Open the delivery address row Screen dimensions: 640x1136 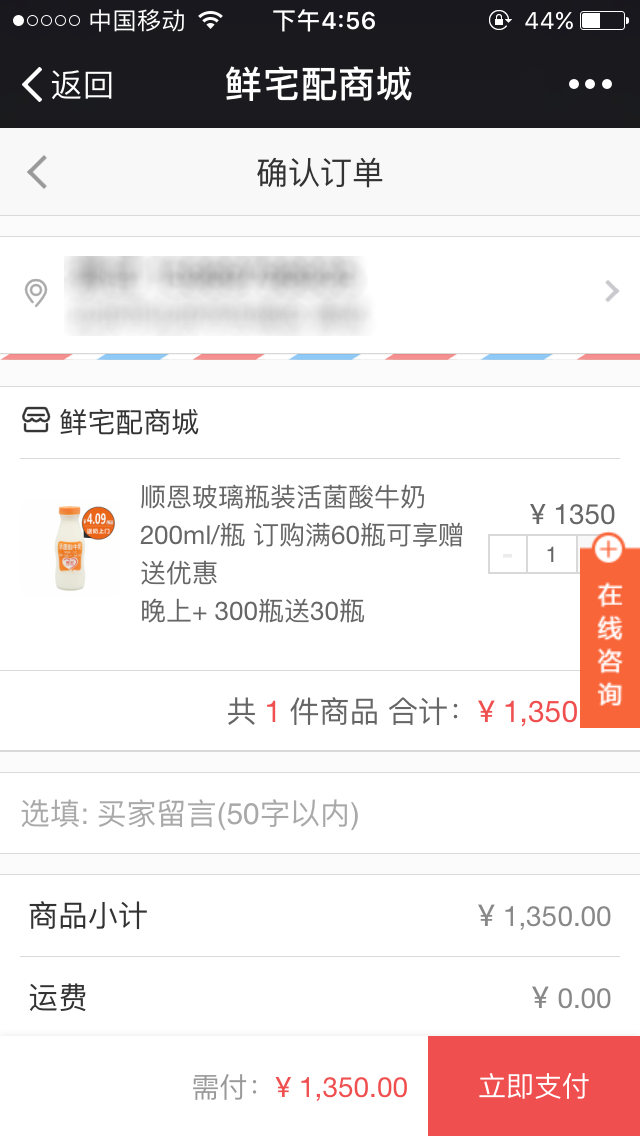coord(320,292)
